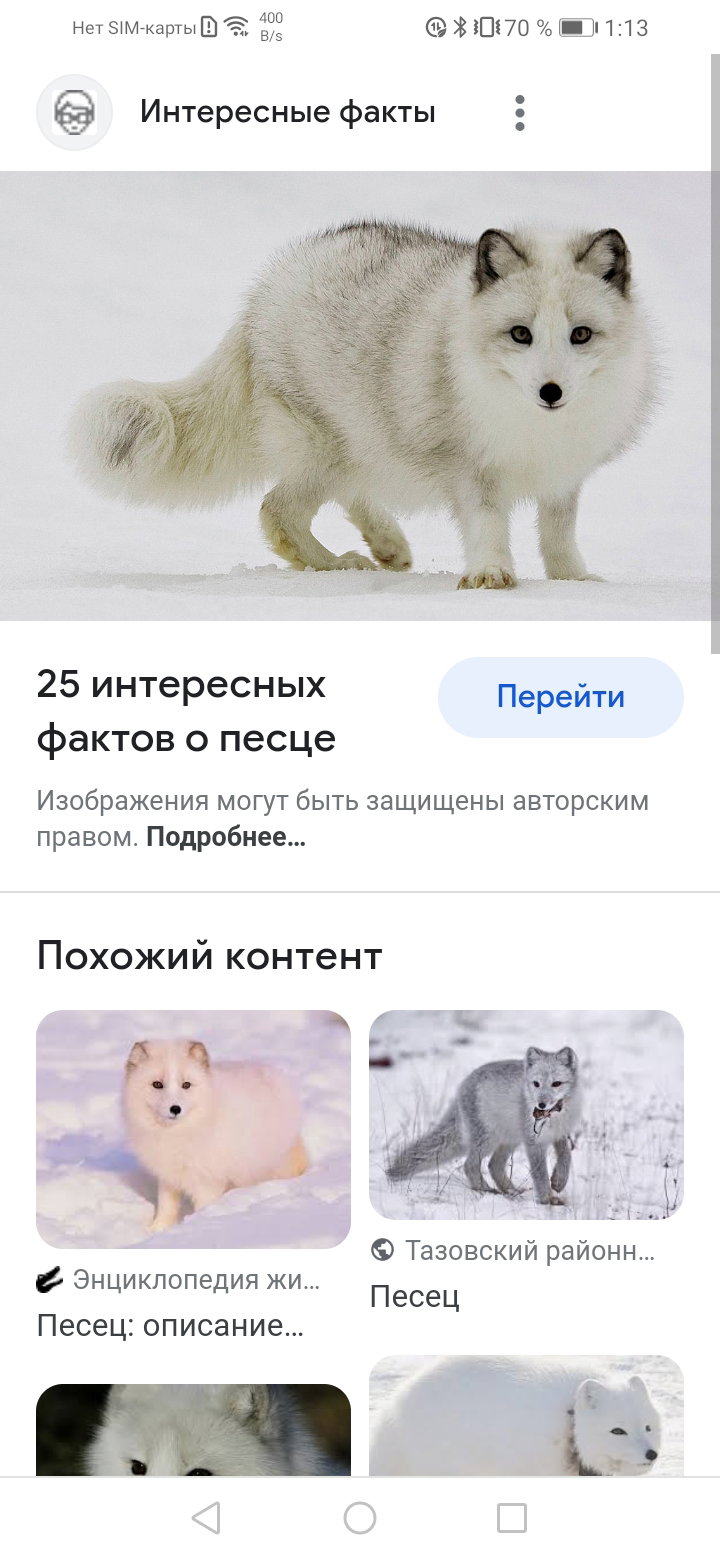Open the Подробнее link about copyright
This screenshot has height=1560, width=720.
click(x=226, y=838)
